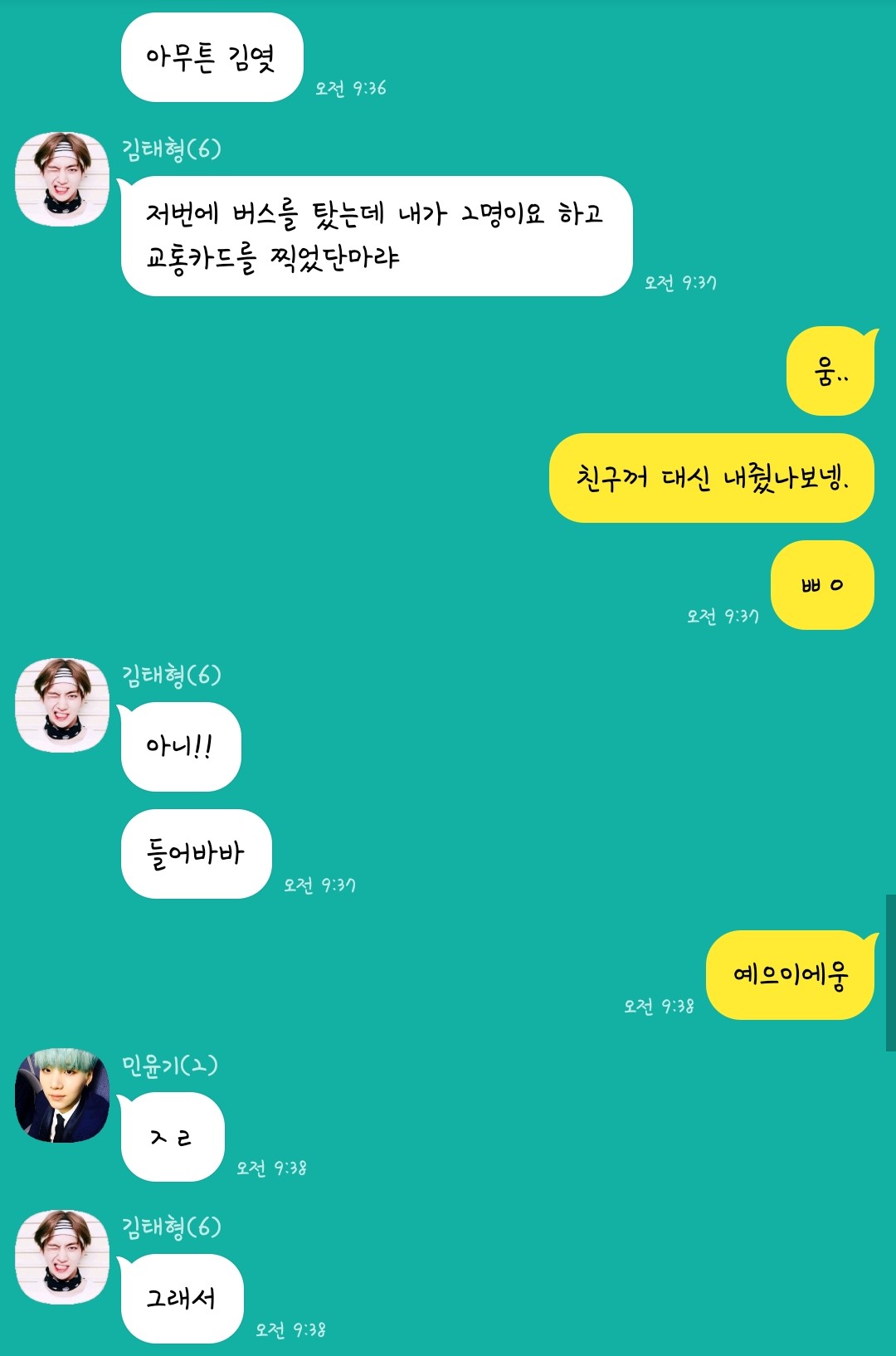Open 민윤기's profile picture

[62, 1095]
